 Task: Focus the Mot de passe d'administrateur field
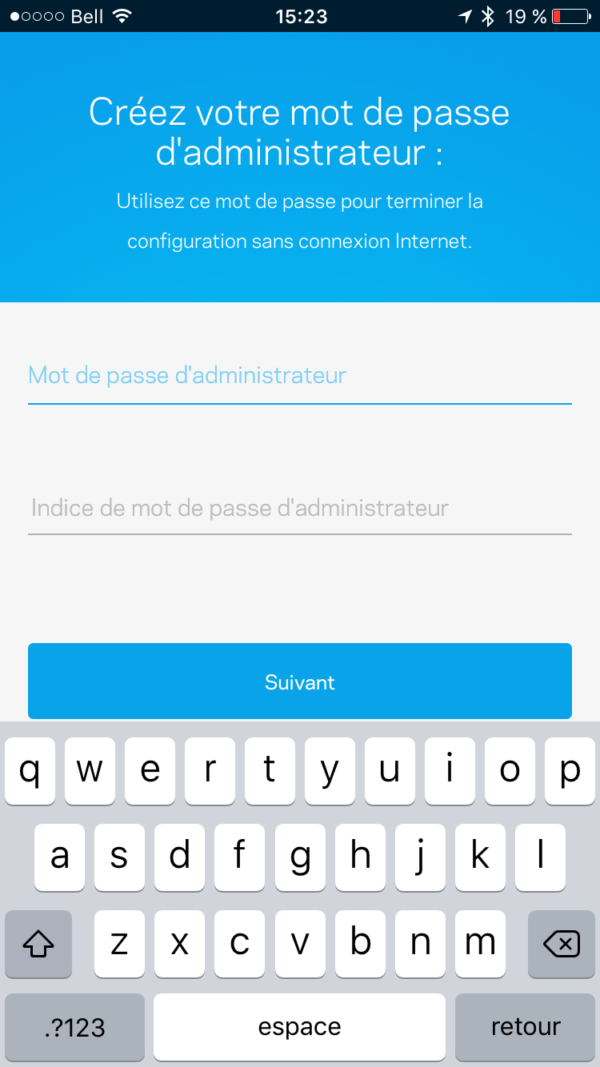tap(299, 376)
